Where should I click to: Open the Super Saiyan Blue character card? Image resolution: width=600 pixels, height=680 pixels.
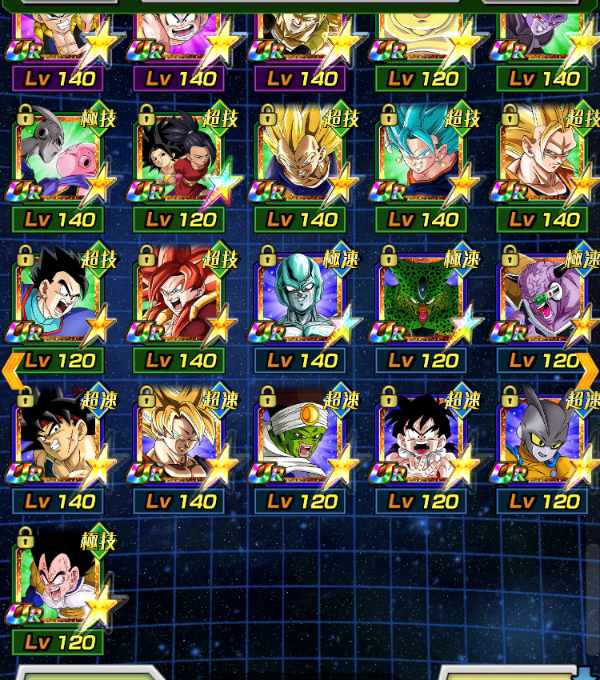pos(422,160)
